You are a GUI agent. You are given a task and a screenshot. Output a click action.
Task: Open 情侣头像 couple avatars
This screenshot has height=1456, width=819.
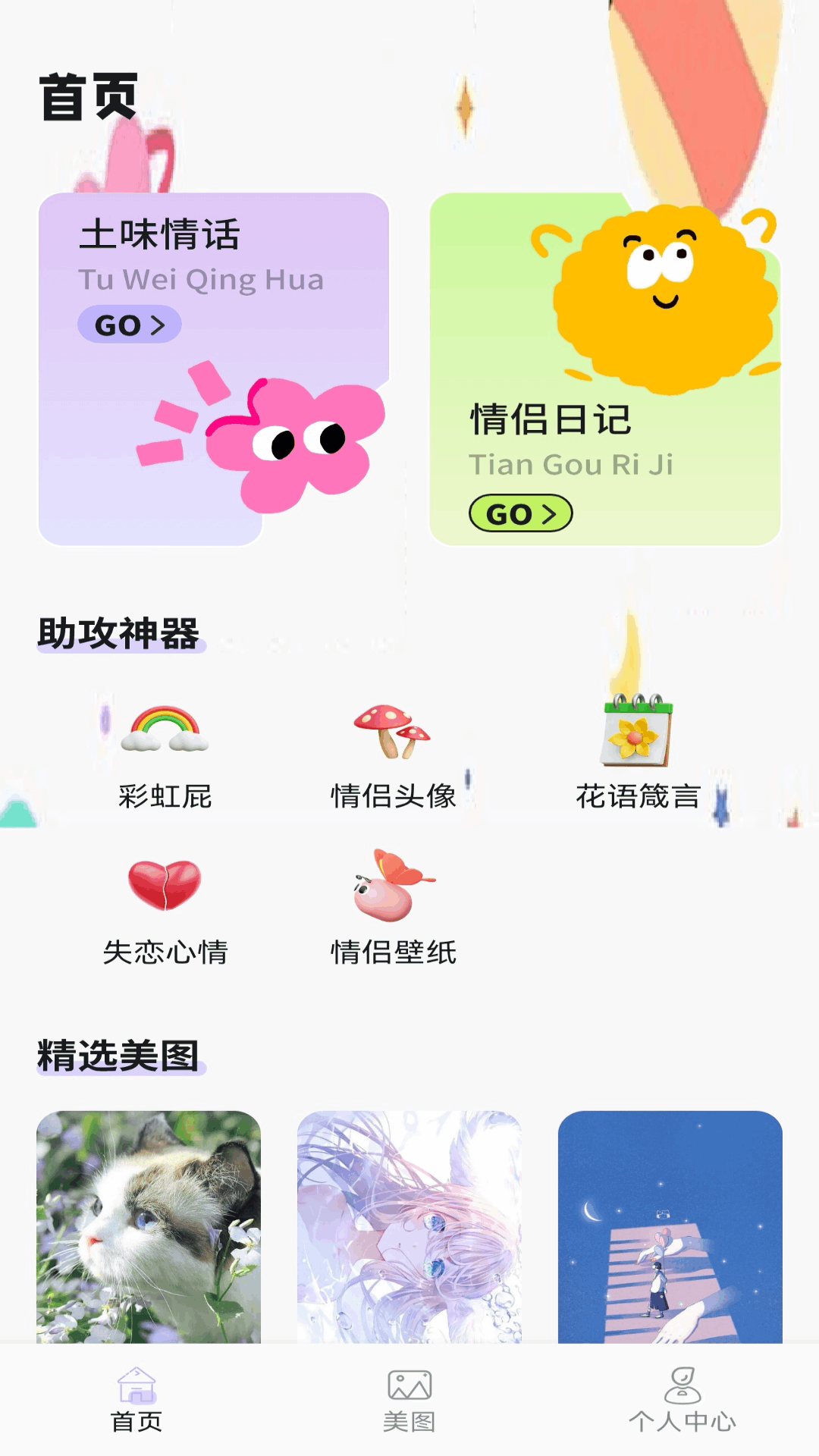point(393,755)
